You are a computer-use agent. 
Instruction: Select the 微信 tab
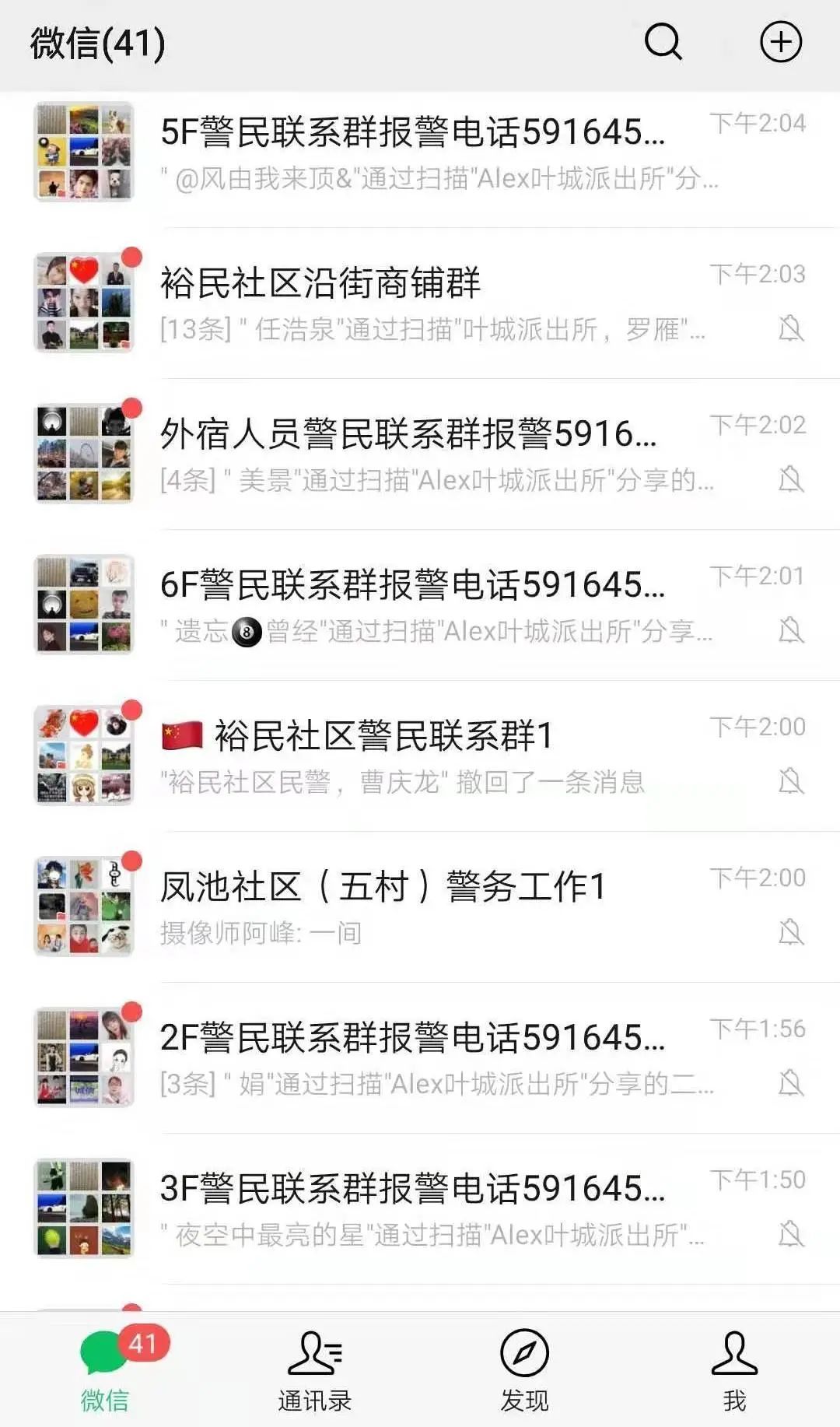pos(105,1371)
